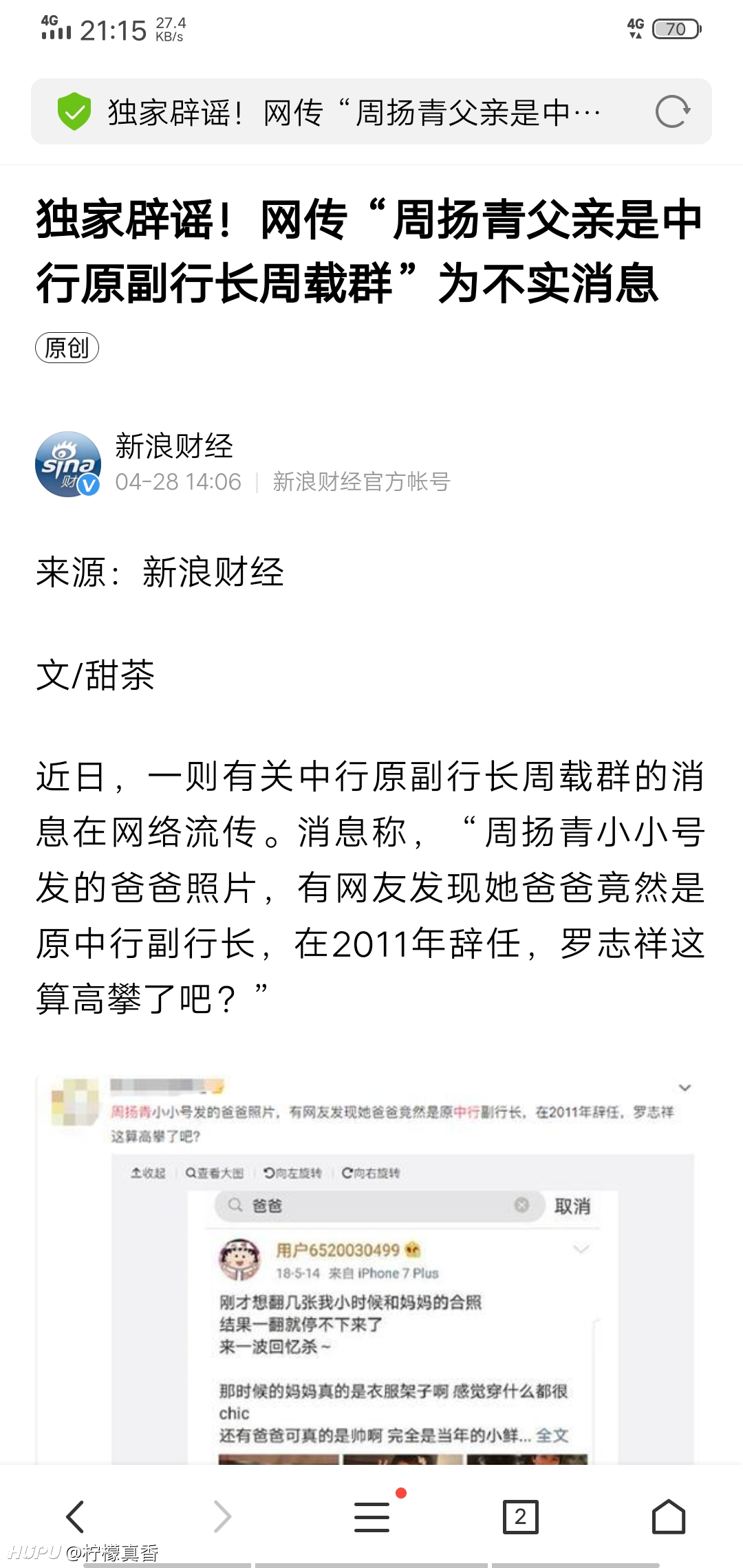Open the tab switcher showing 2 tabs

tap(521, 1516)
